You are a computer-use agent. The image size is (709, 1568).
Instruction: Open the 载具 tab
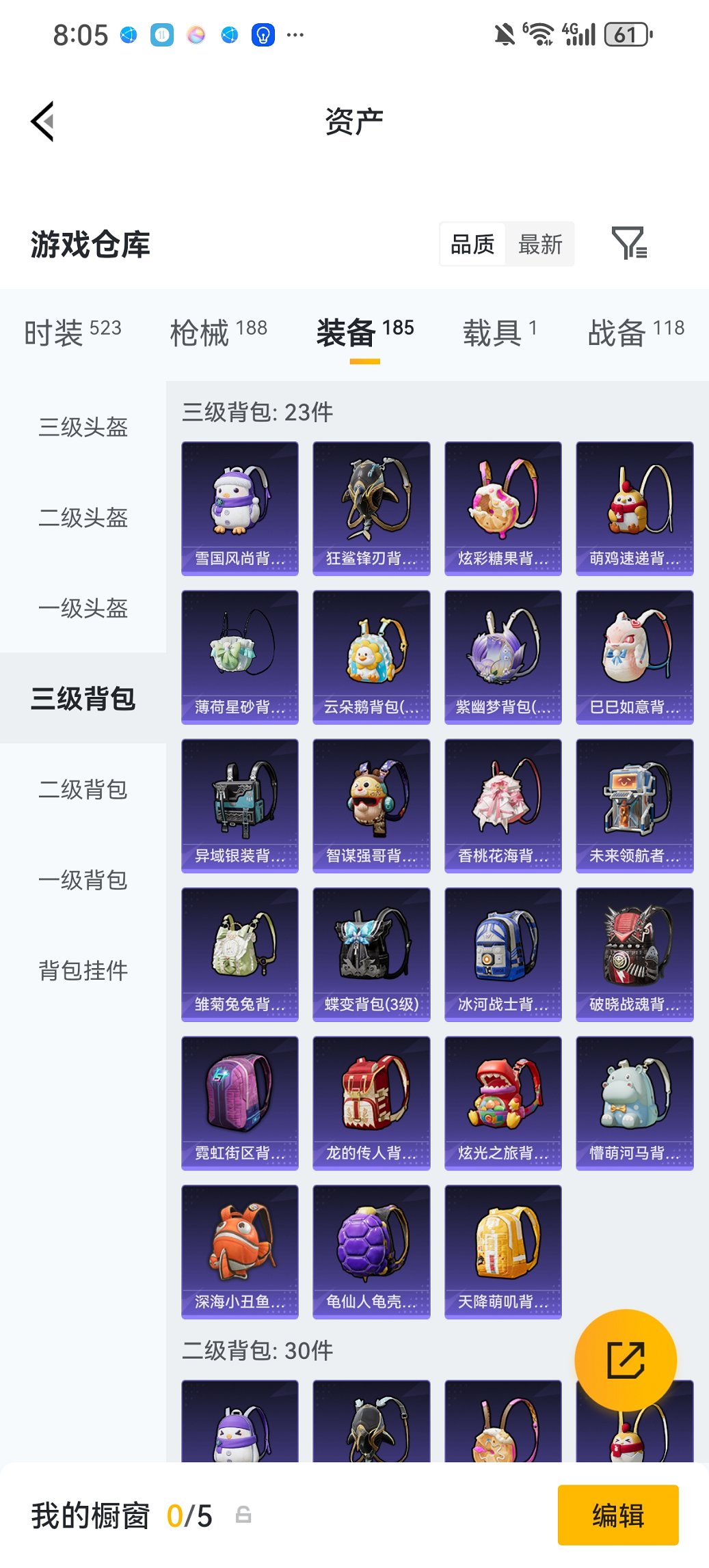point(499,333)
